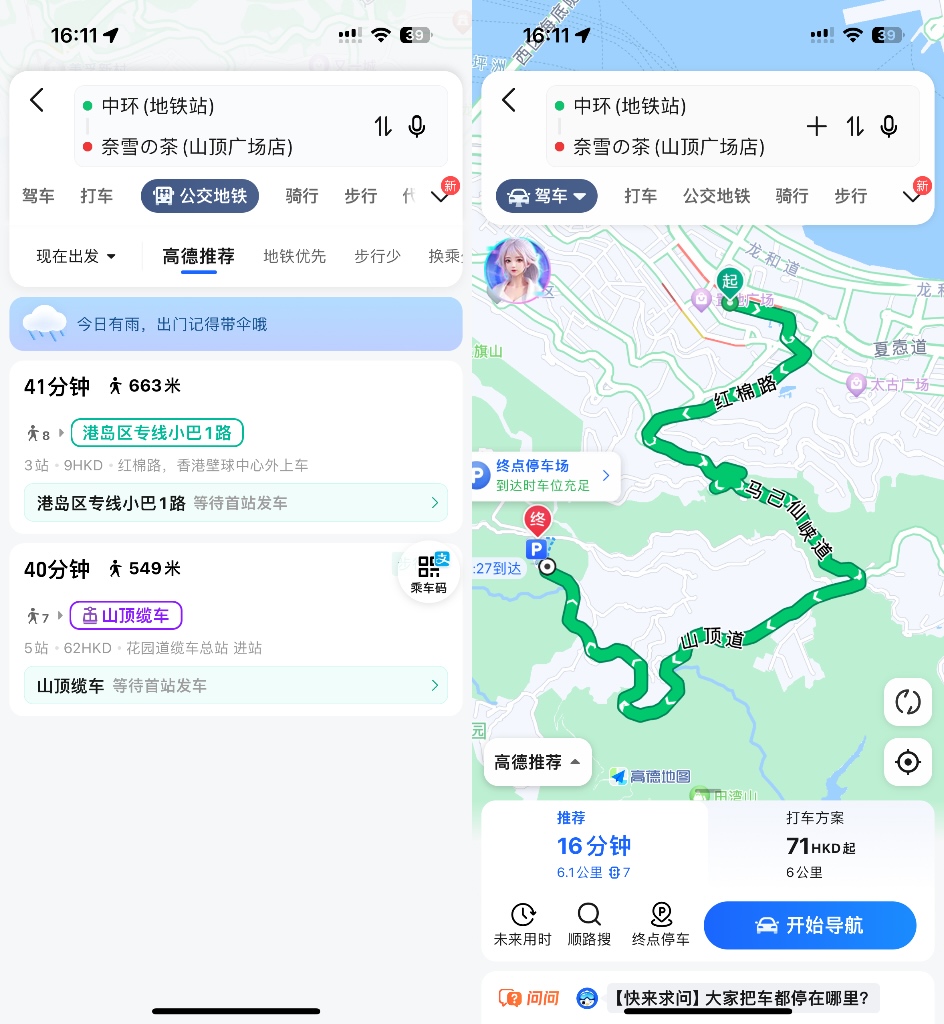Open the 终点停车场 parking info card

click(545, 476)
